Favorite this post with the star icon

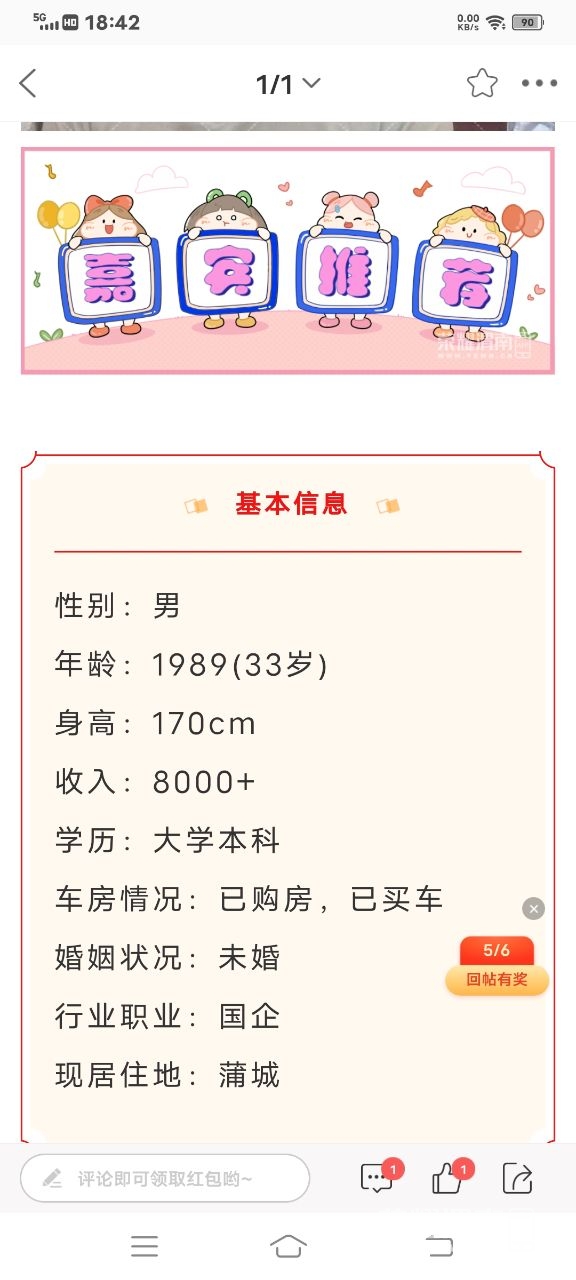coord(482,84)
